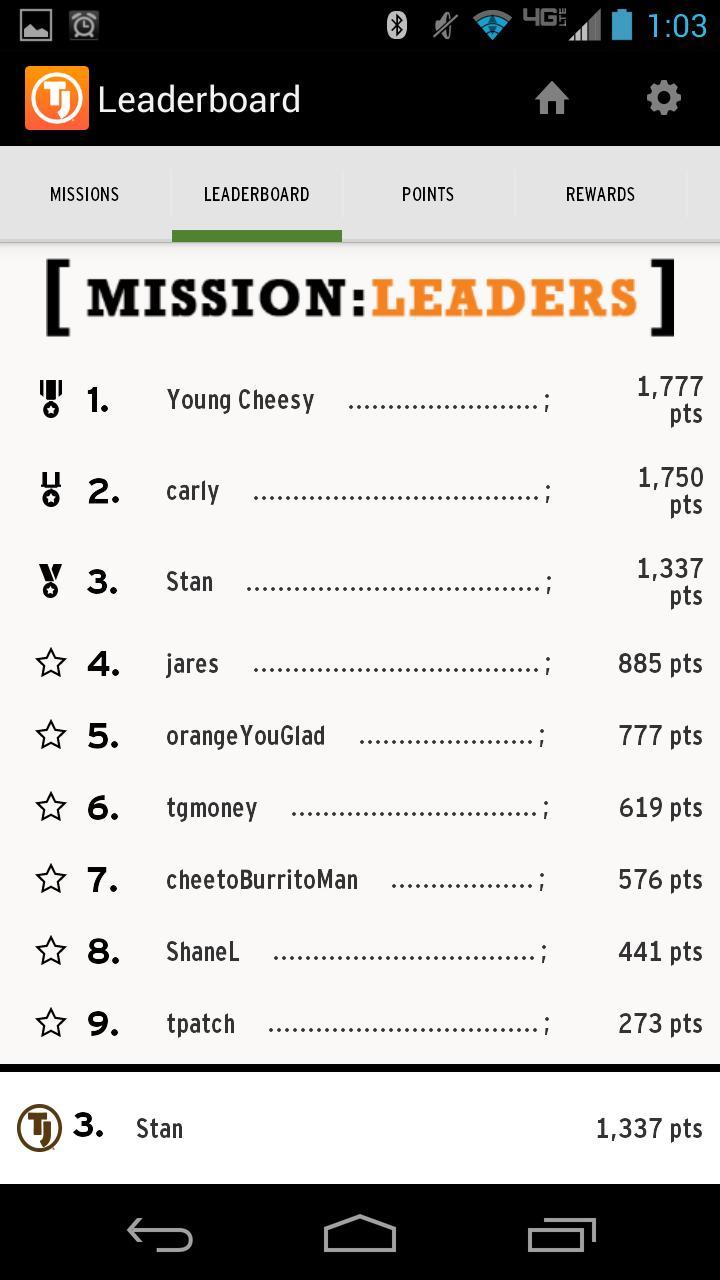Switch to the Missions tab
Image resolution: width=720 pixels, height=1280 pixels.
[x=85, y=194]
